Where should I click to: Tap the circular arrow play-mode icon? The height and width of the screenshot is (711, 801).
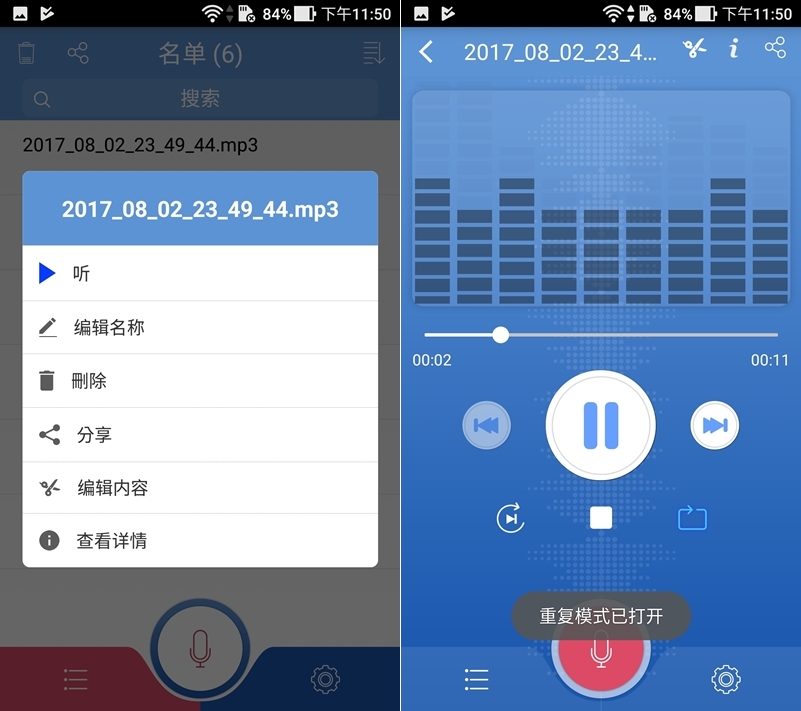pos(510,518)
